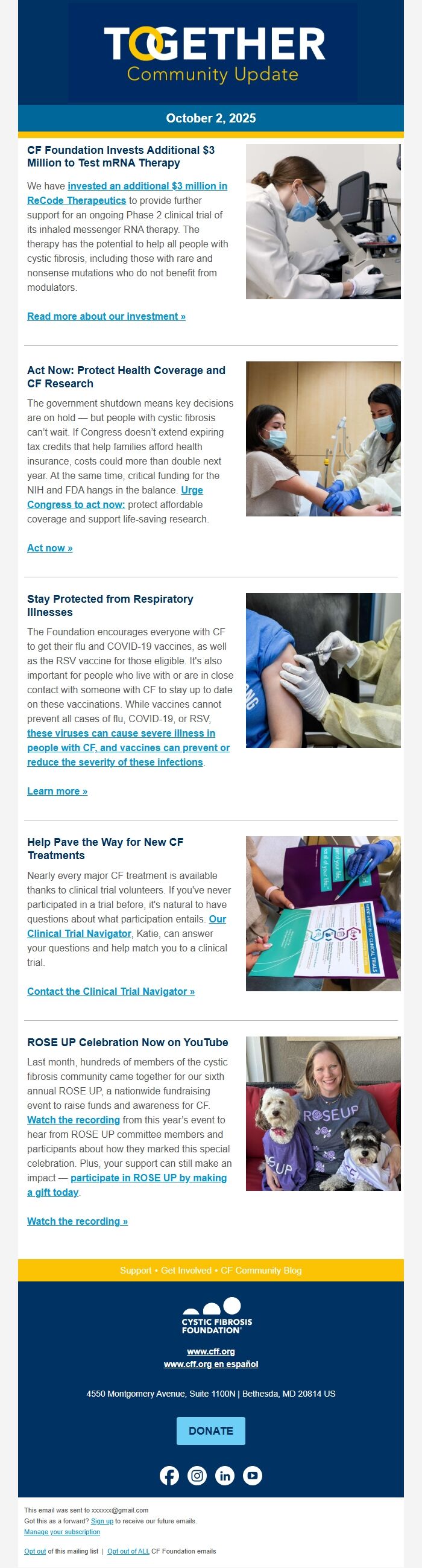
Task: Visit www.cff.org en español
Action: click(210, 1363)
